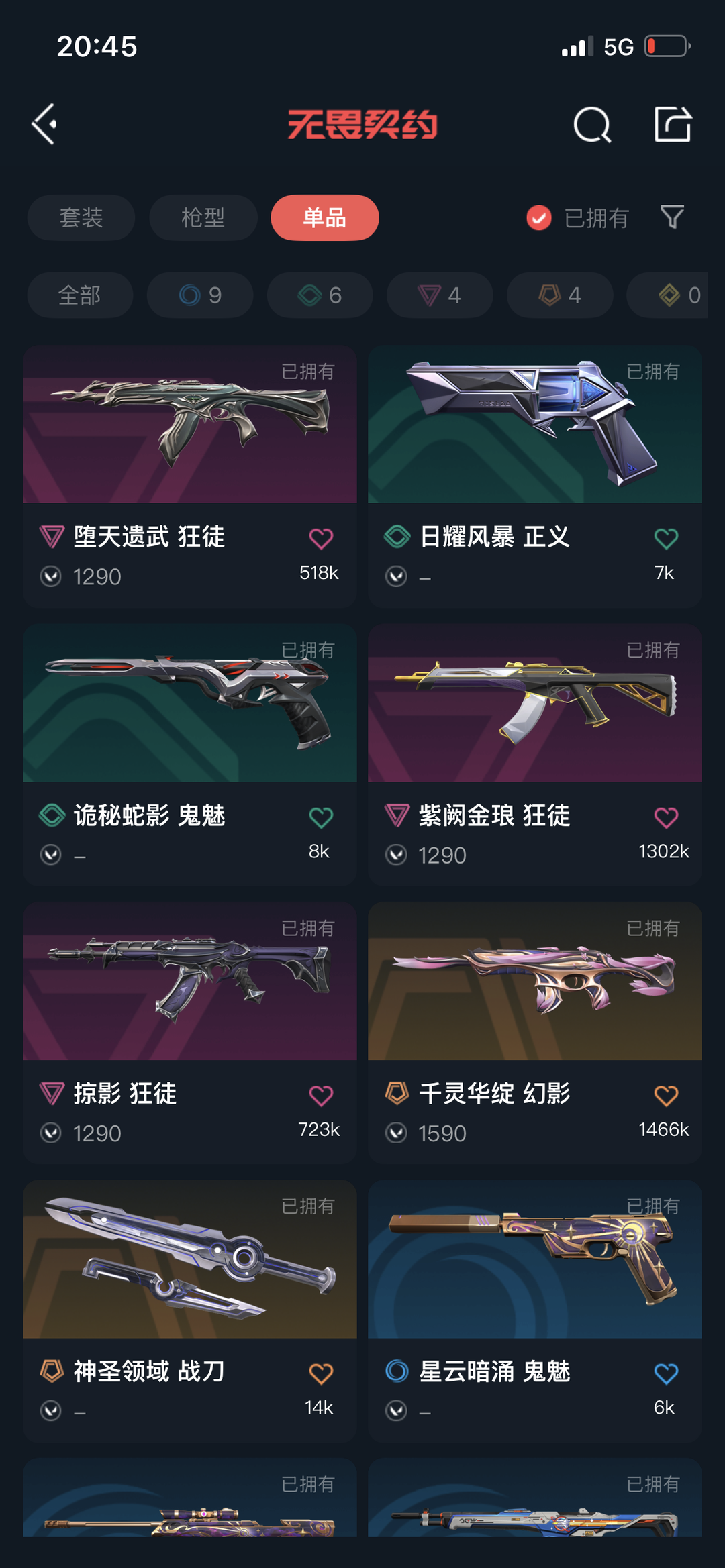This screenshot has height=1568, width=725.
Task: Select the 全部 filter chip
Action: click(80, 295)
